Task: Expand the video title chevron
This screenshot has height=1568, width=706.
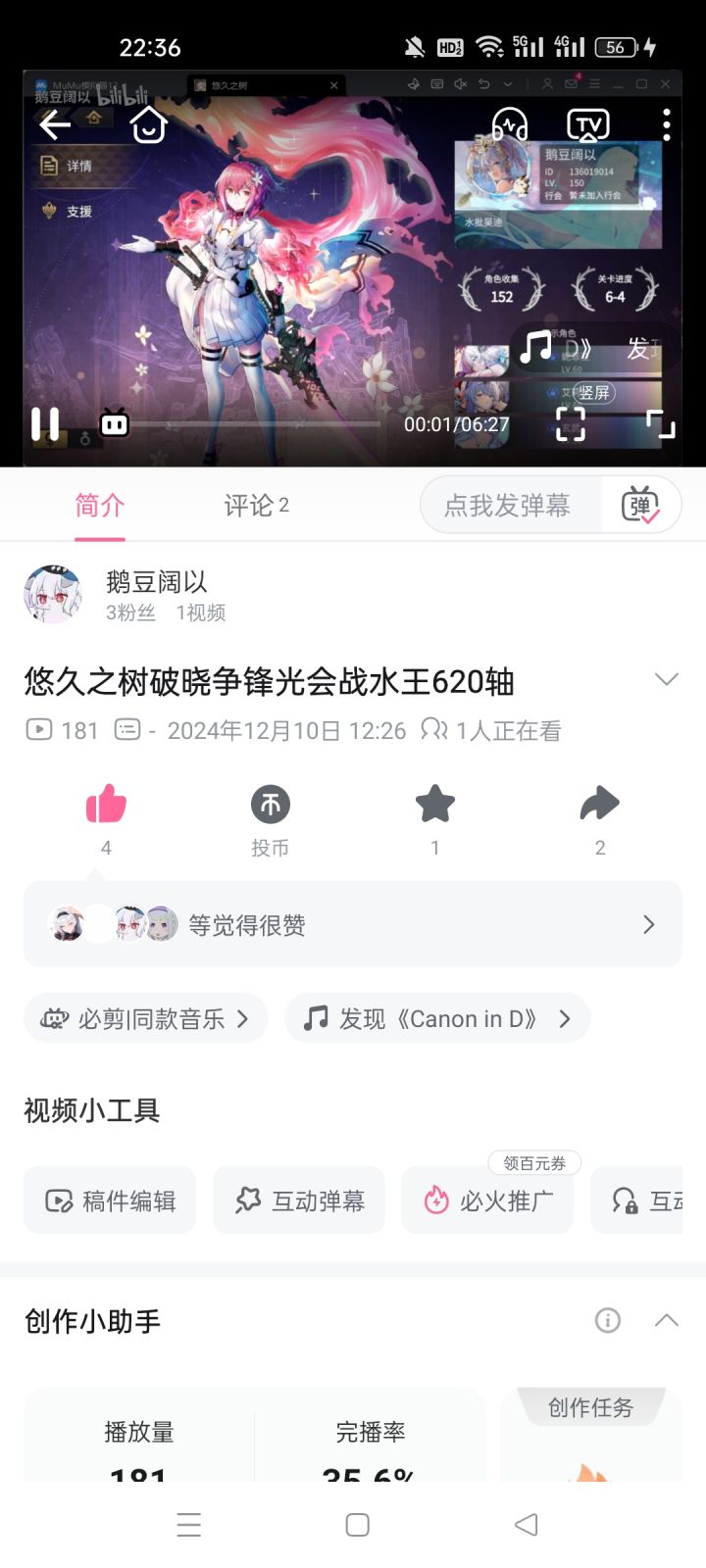Action: 667,678
